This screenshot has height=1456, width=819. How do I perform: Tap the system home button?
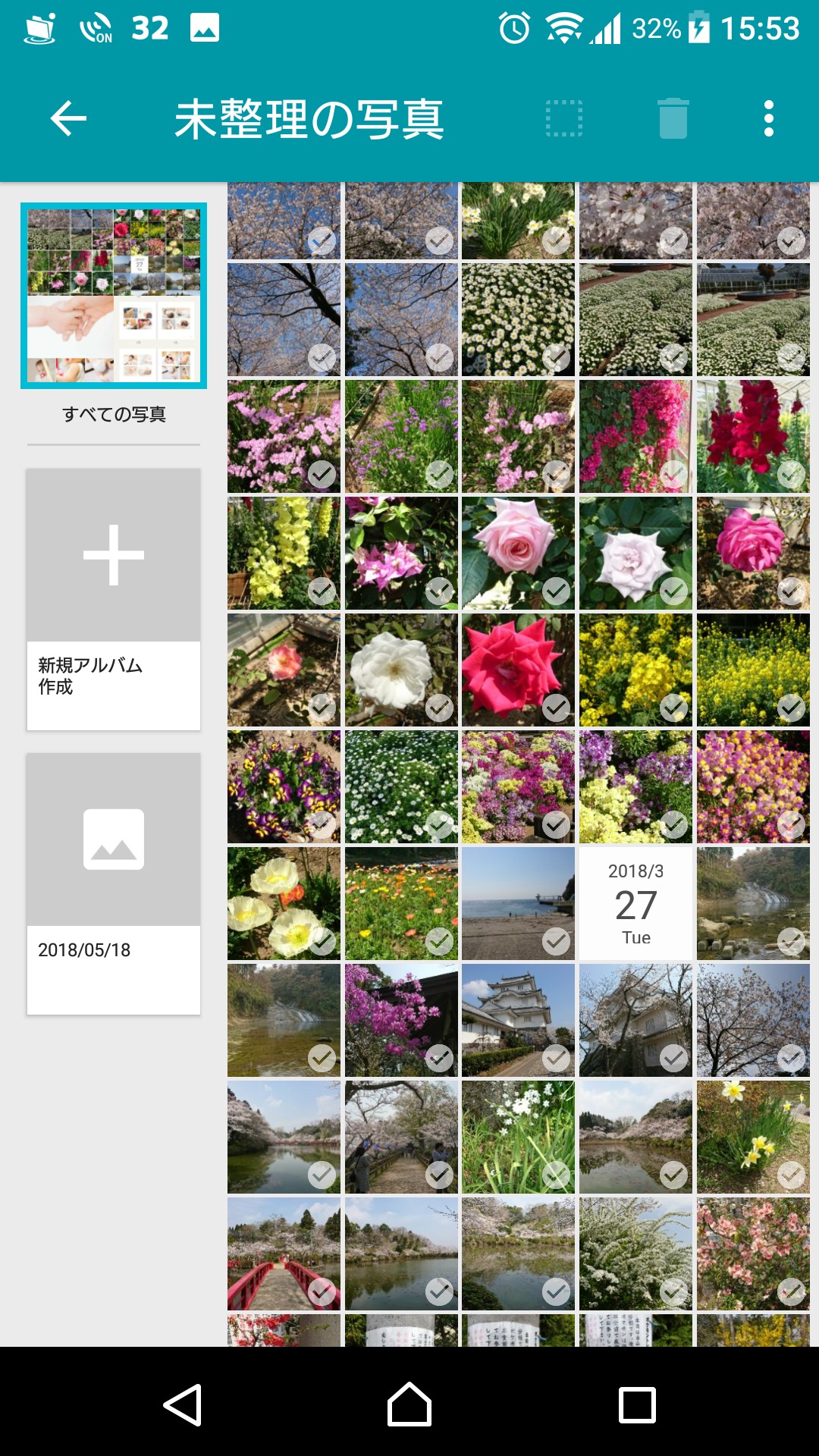409,1404
